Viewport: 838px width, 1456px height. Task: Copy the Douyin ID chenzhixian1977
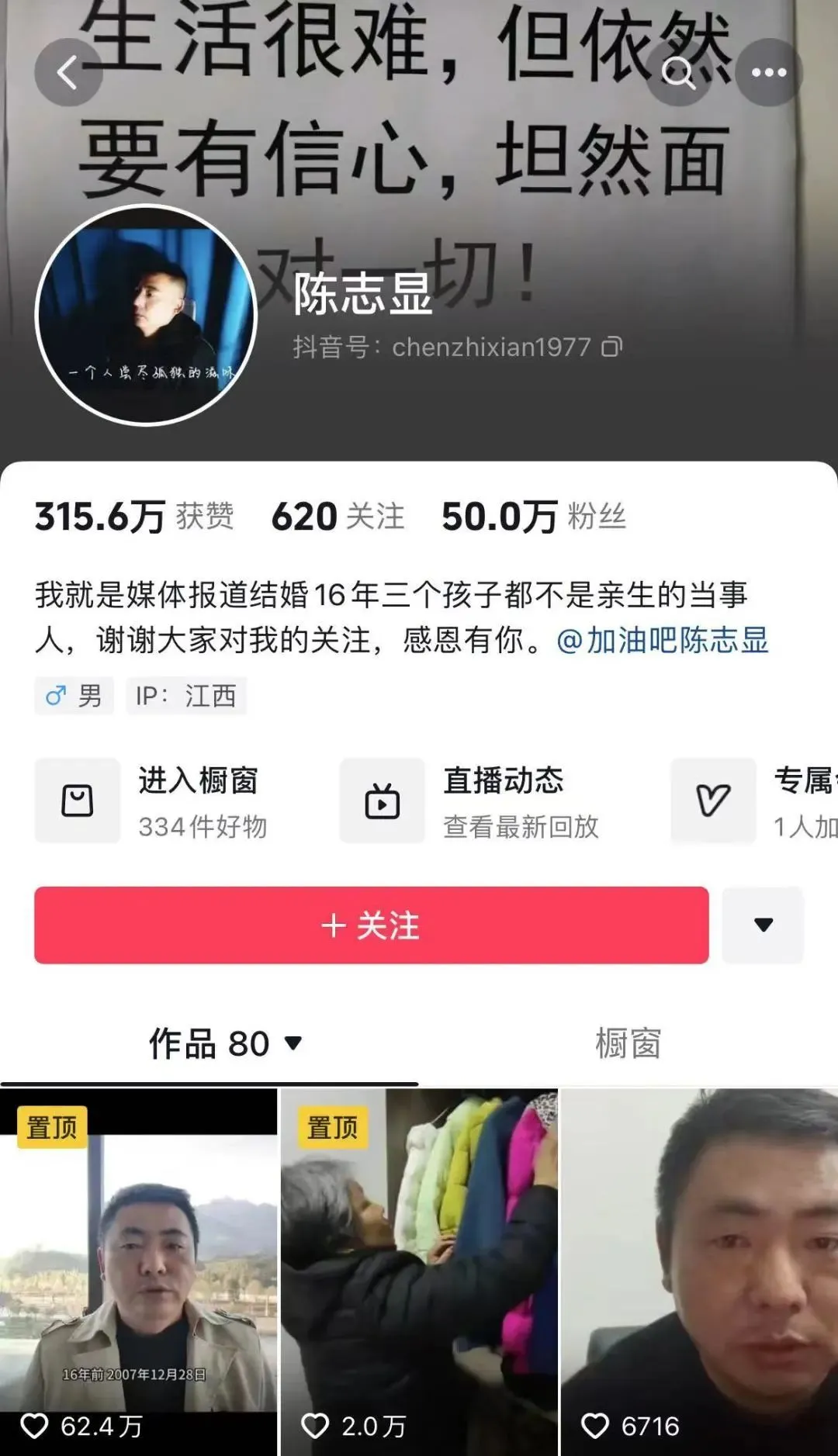tap(612, 347)
